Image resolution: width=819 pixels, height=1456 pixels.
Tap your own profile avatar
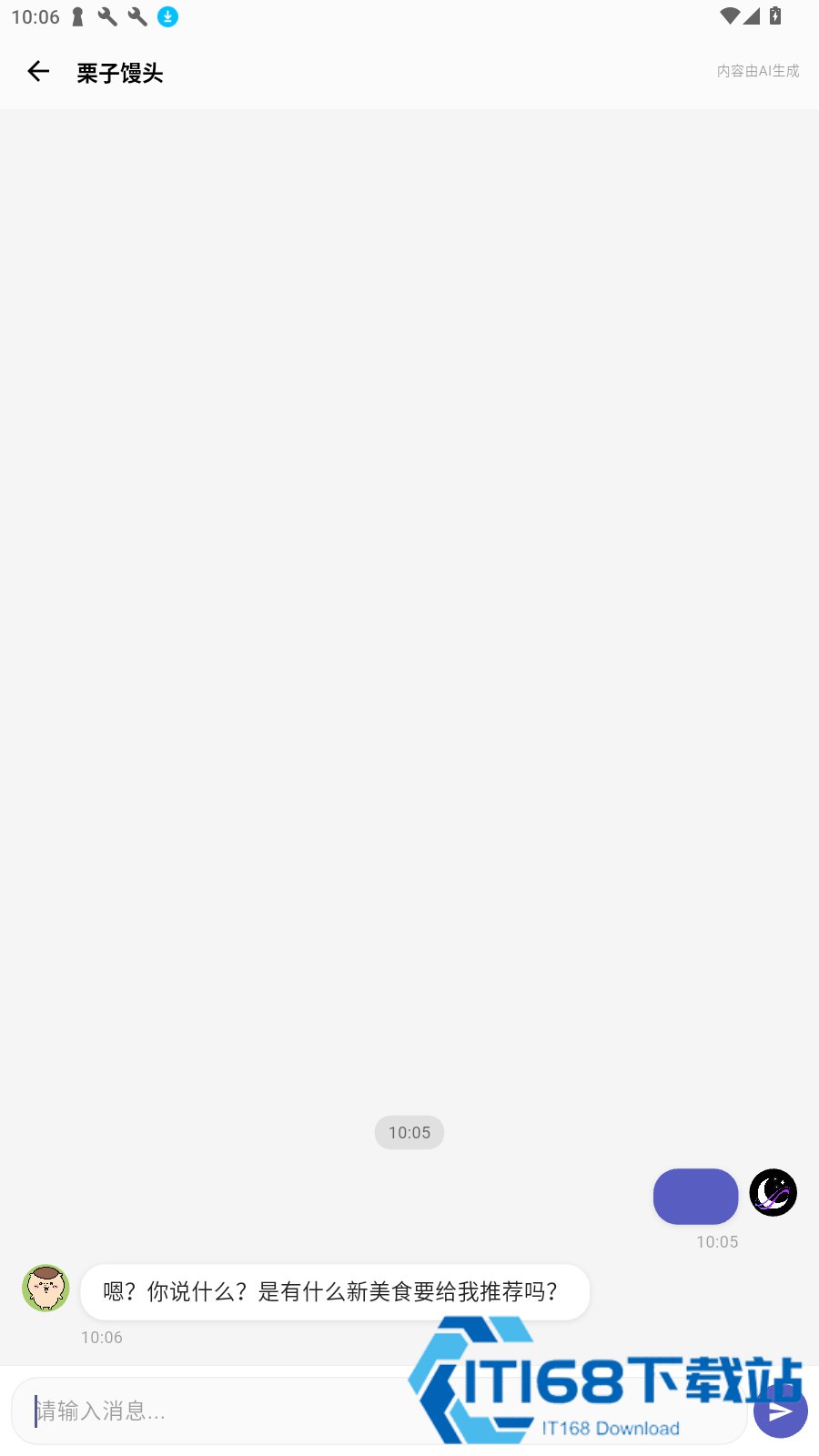(773, 1192)
